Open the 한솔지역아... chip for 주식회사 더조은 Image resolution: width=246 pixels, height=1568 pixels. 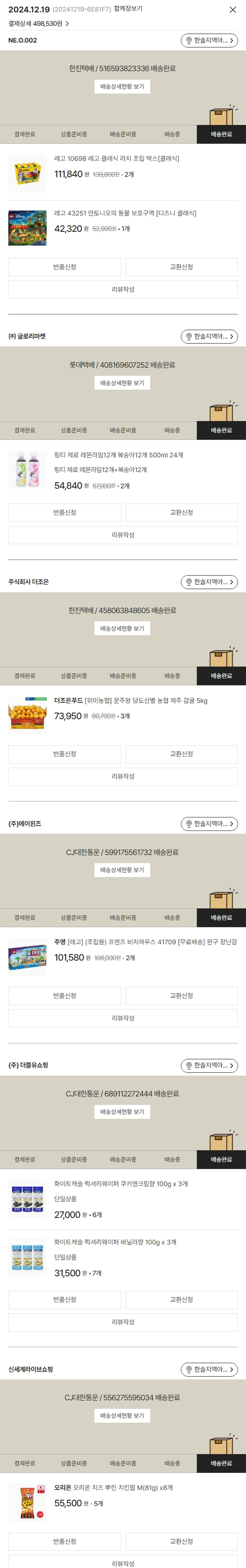(209, 582)
